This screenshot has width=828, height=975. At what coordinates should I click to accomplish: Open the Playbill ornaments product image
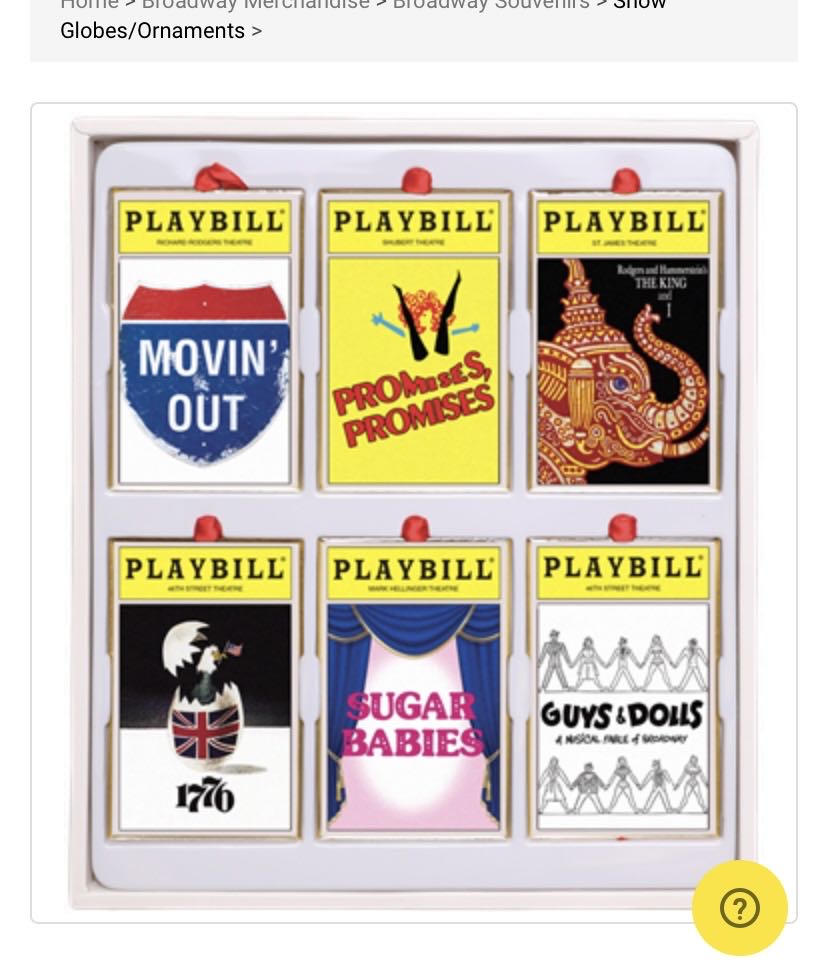pos(413,510)
